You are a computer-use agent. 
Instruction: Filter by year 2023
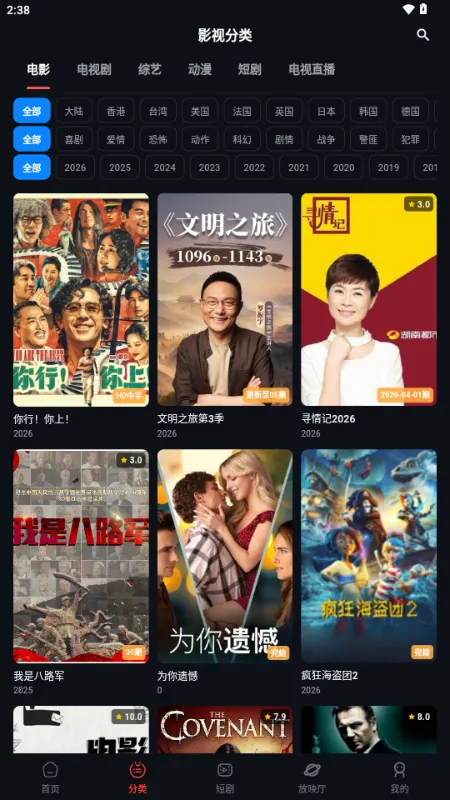(x=209, y=167)
